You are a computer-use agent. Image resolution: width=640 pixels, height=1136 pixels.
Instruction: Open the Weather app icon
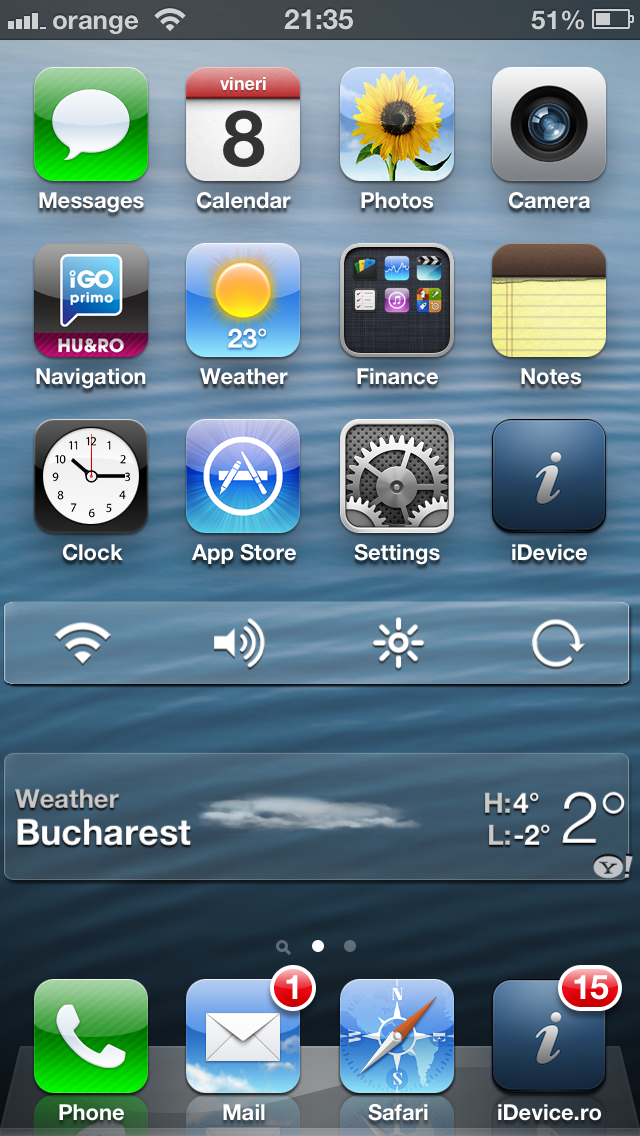tap(243, 300)
